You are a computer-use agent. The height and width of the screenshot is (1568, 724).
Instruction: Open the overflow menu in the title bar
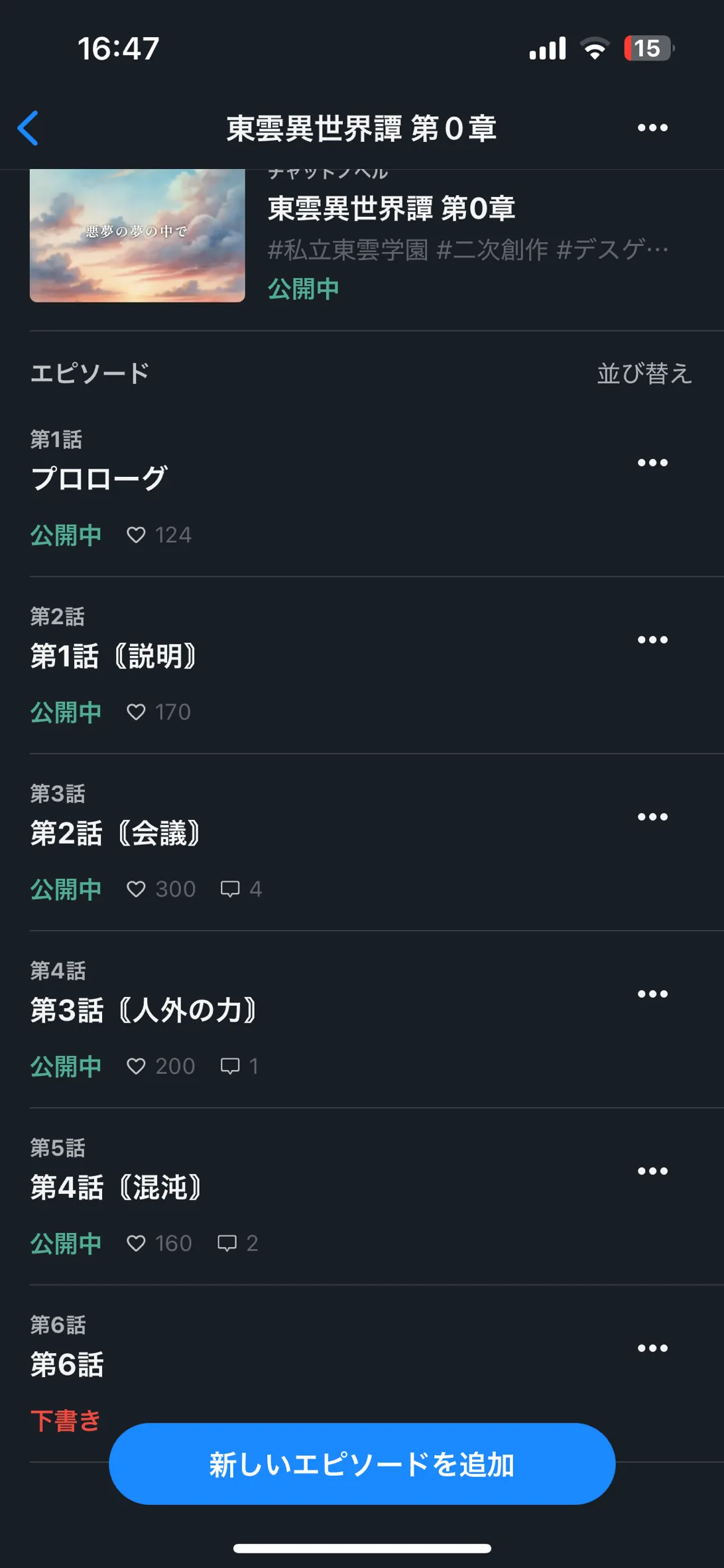652,128
